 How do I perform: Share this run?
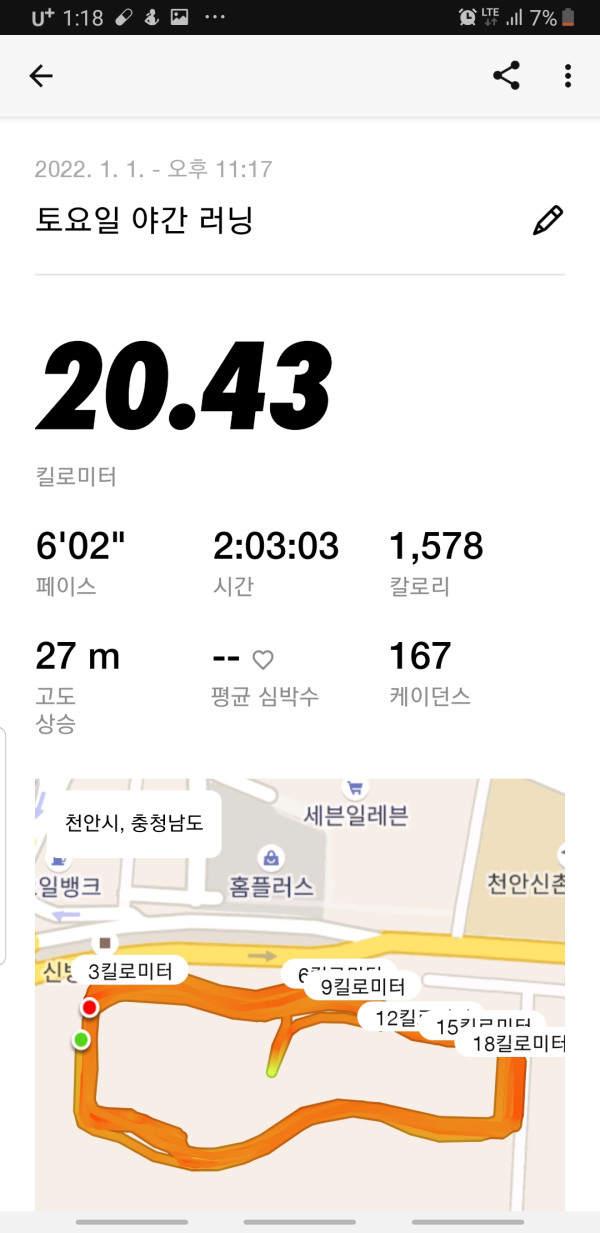507,76
